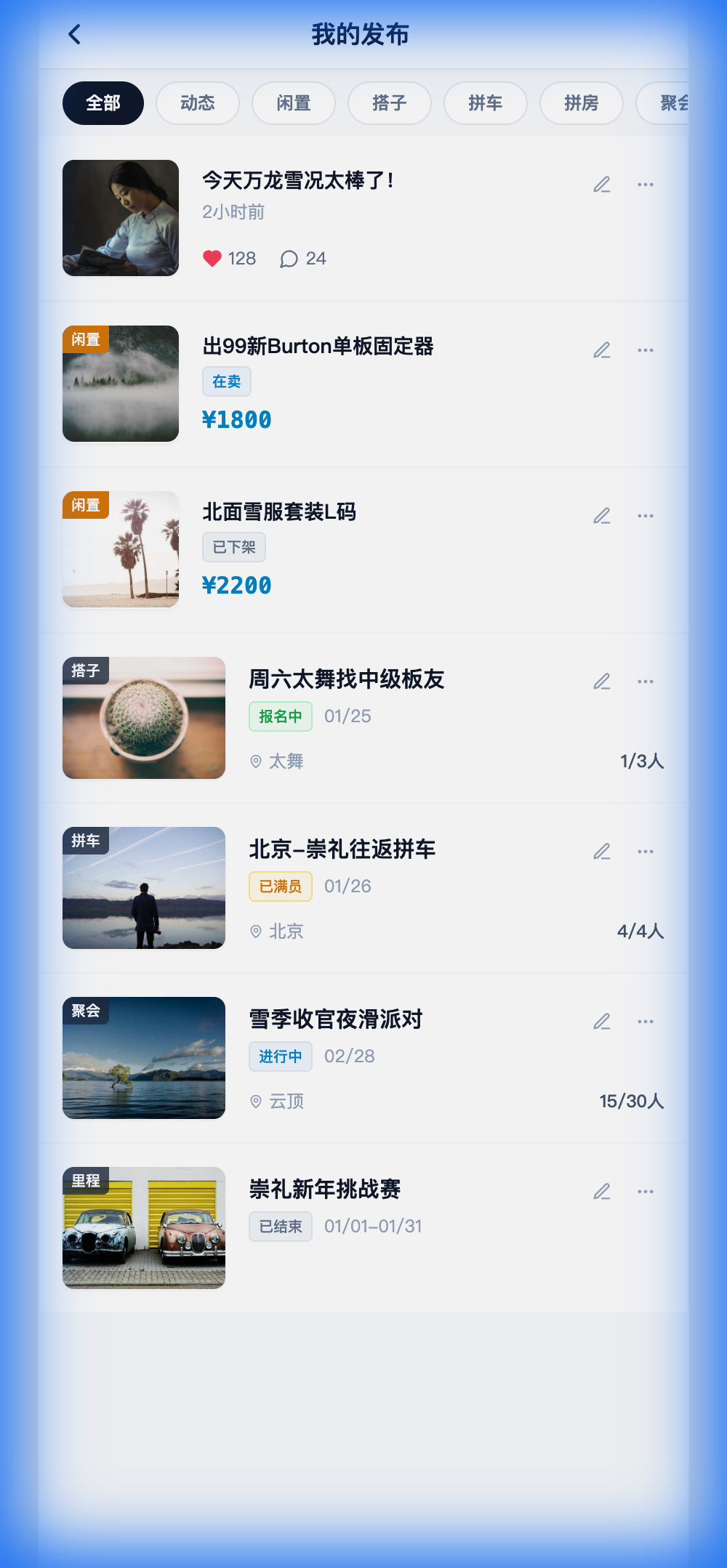Switch to the 动态 filter tab
Image resolution: width=727 pixels, height=1568 pixels.
pyautogui.click(x=198, y=103)
